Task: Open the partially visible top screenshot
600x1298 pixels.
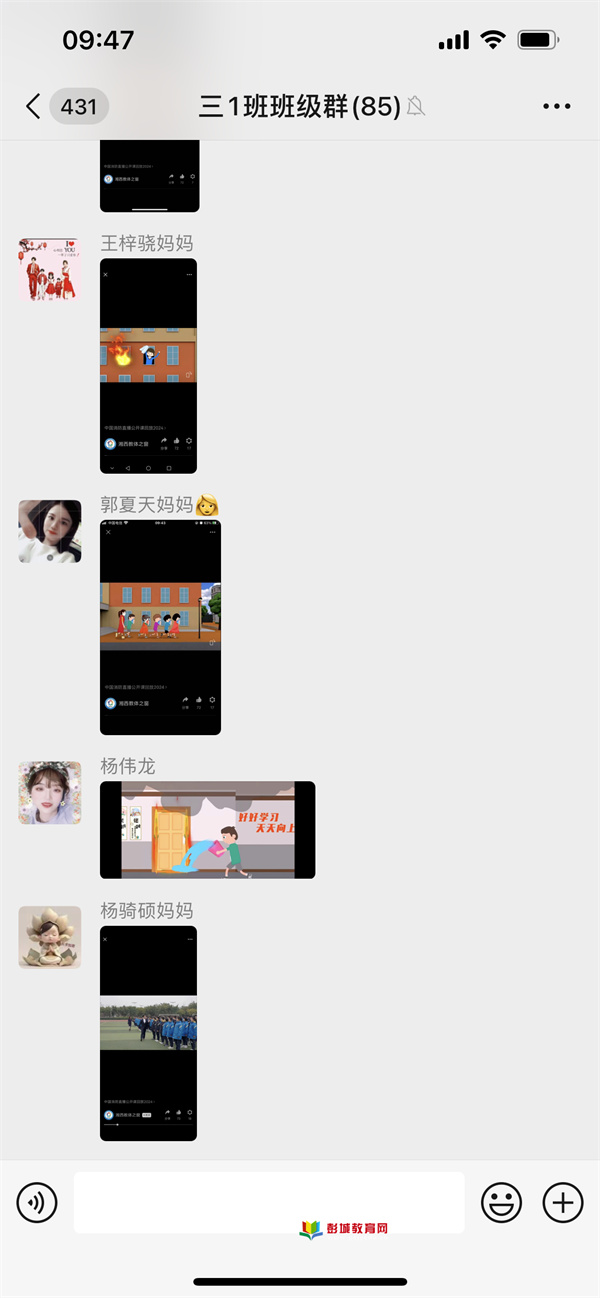Action: (149, 176)
